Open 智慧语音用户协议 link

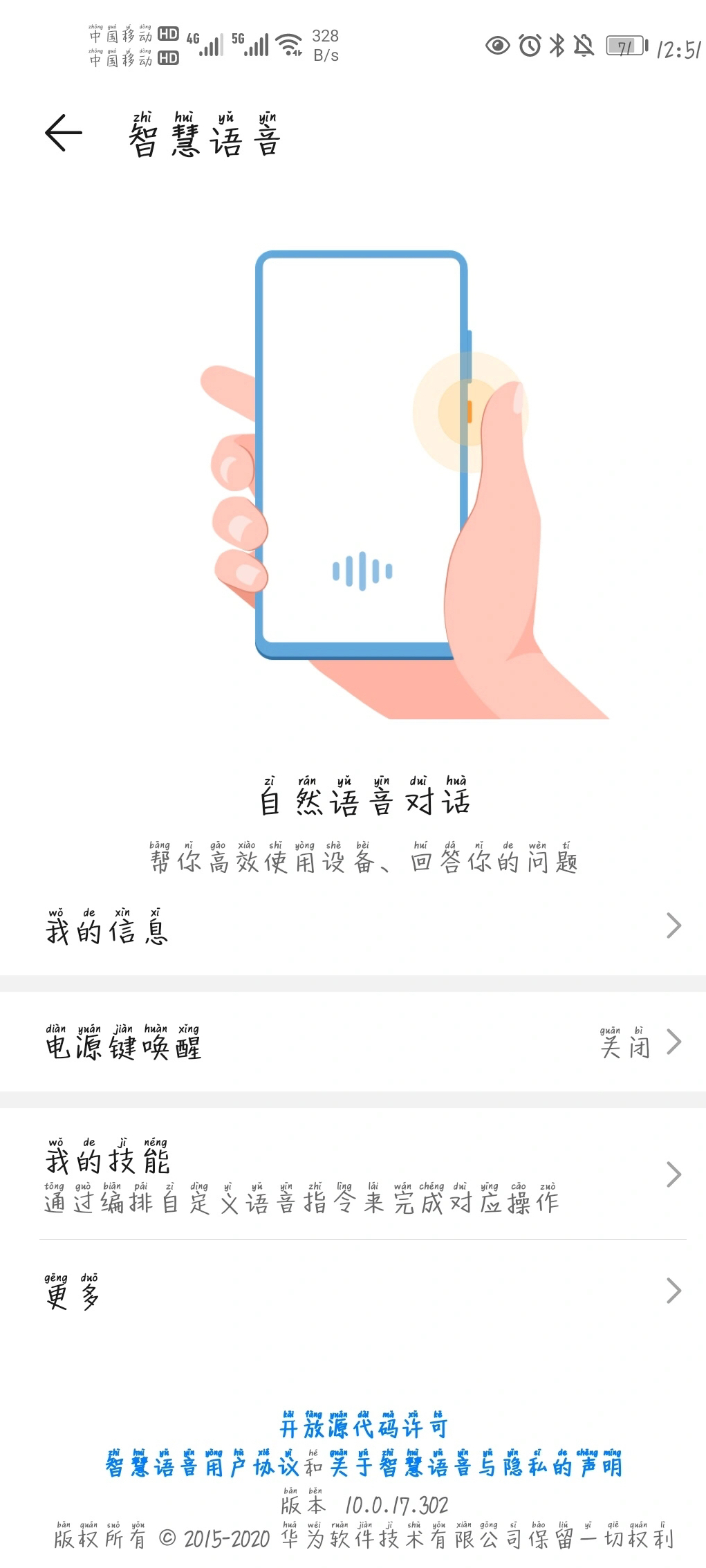click(204, 1466)
